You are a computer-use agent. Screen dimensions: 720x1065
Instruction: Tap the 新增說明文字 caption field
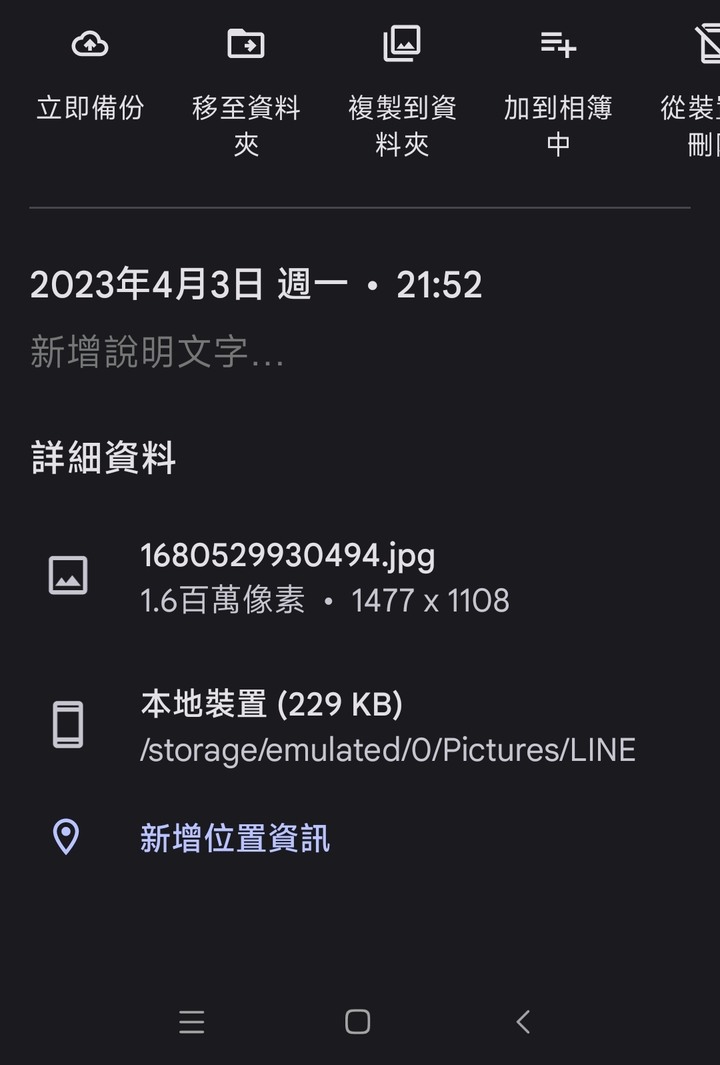158,352
